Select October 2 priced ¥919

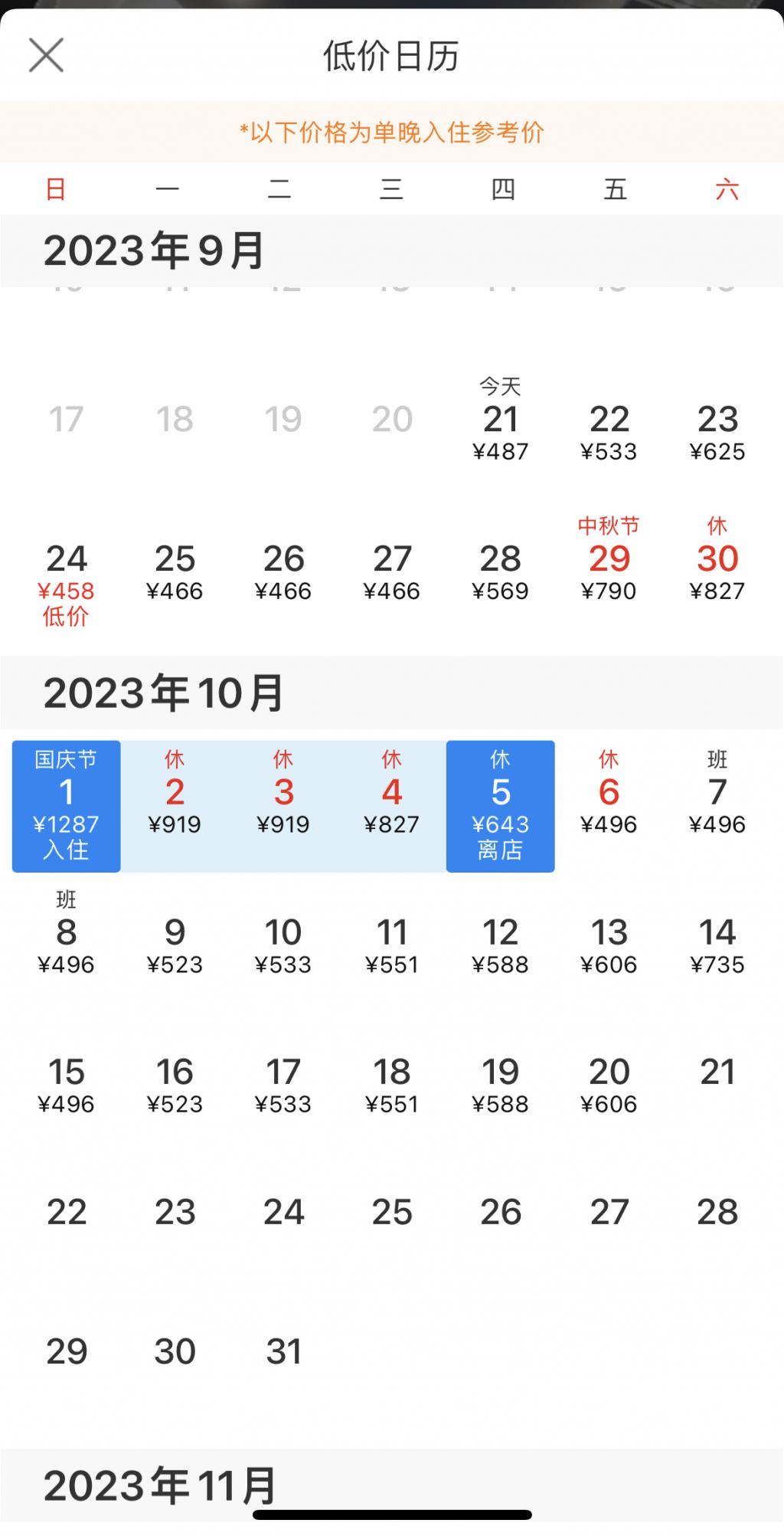click(175, 806)
